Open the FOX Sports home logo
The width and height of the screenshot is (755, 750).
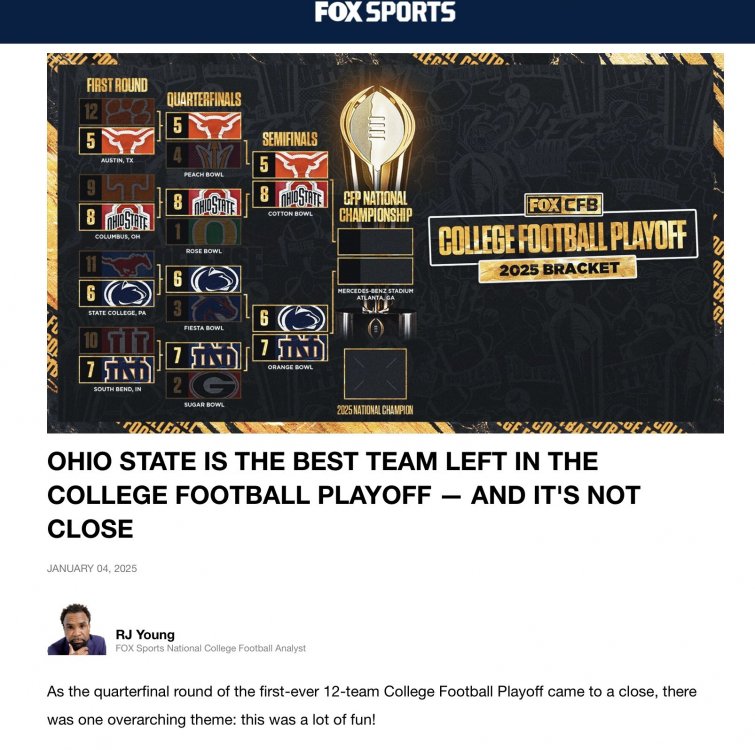tap(385, 12)
